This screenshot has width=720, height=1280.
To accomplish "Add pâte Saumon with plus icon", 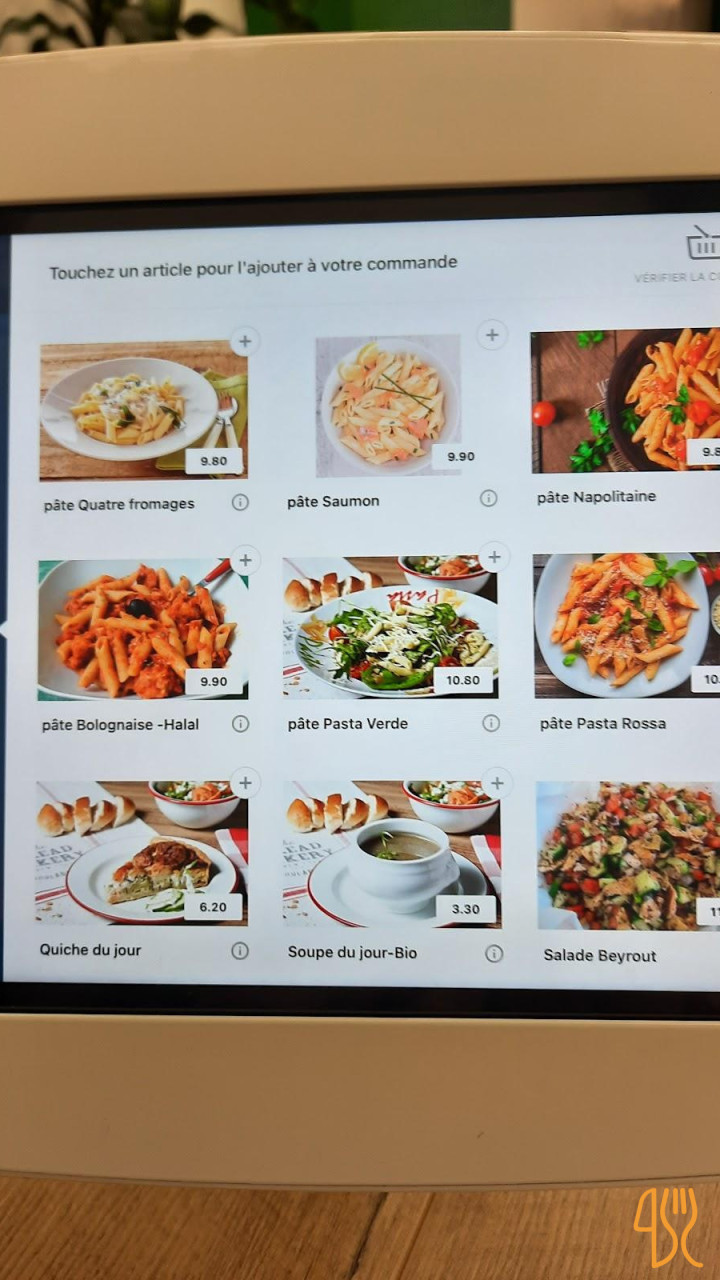I will [491, 335].
